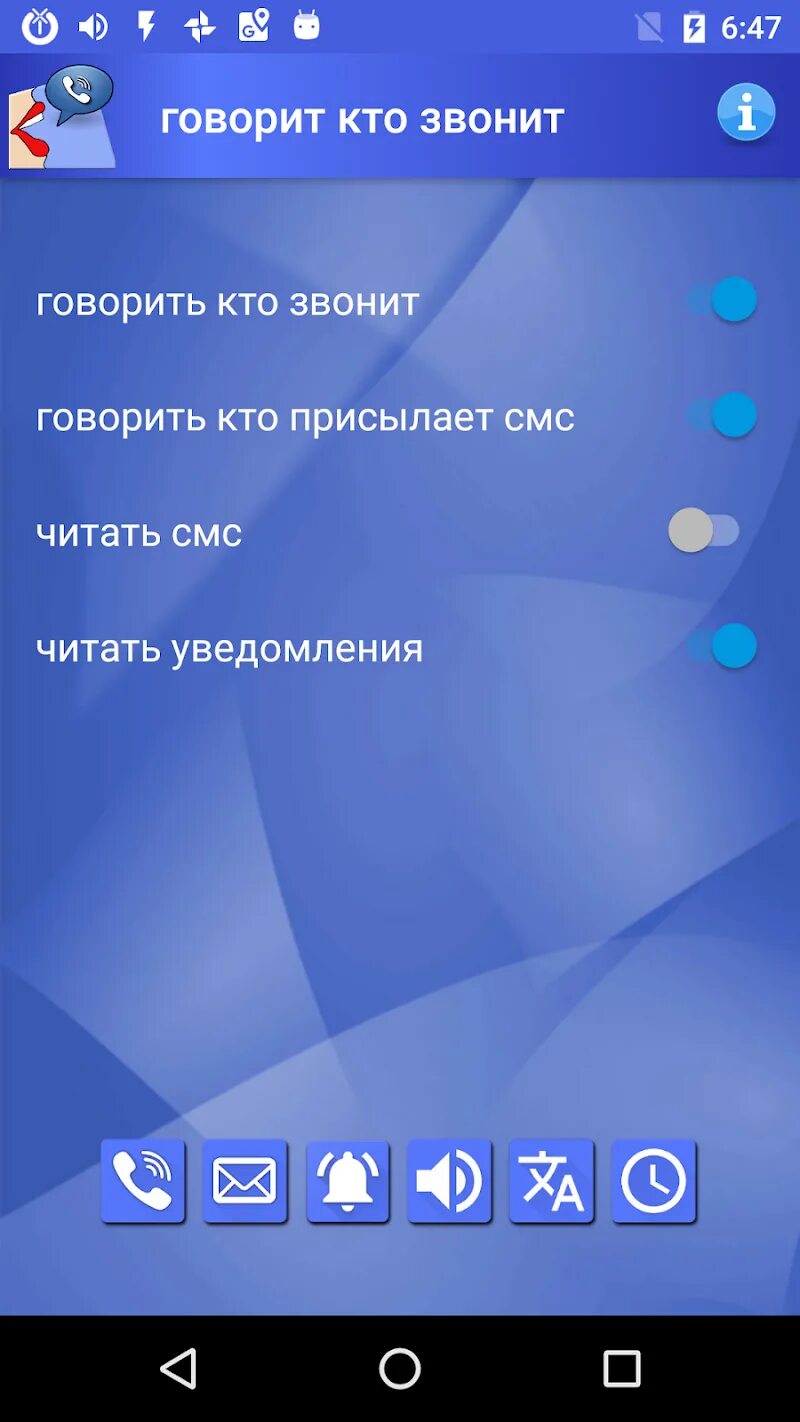The width and height of the screenshot is (800, 1422).
Task: Open the notifications bell button
Action: point(348,1181)
